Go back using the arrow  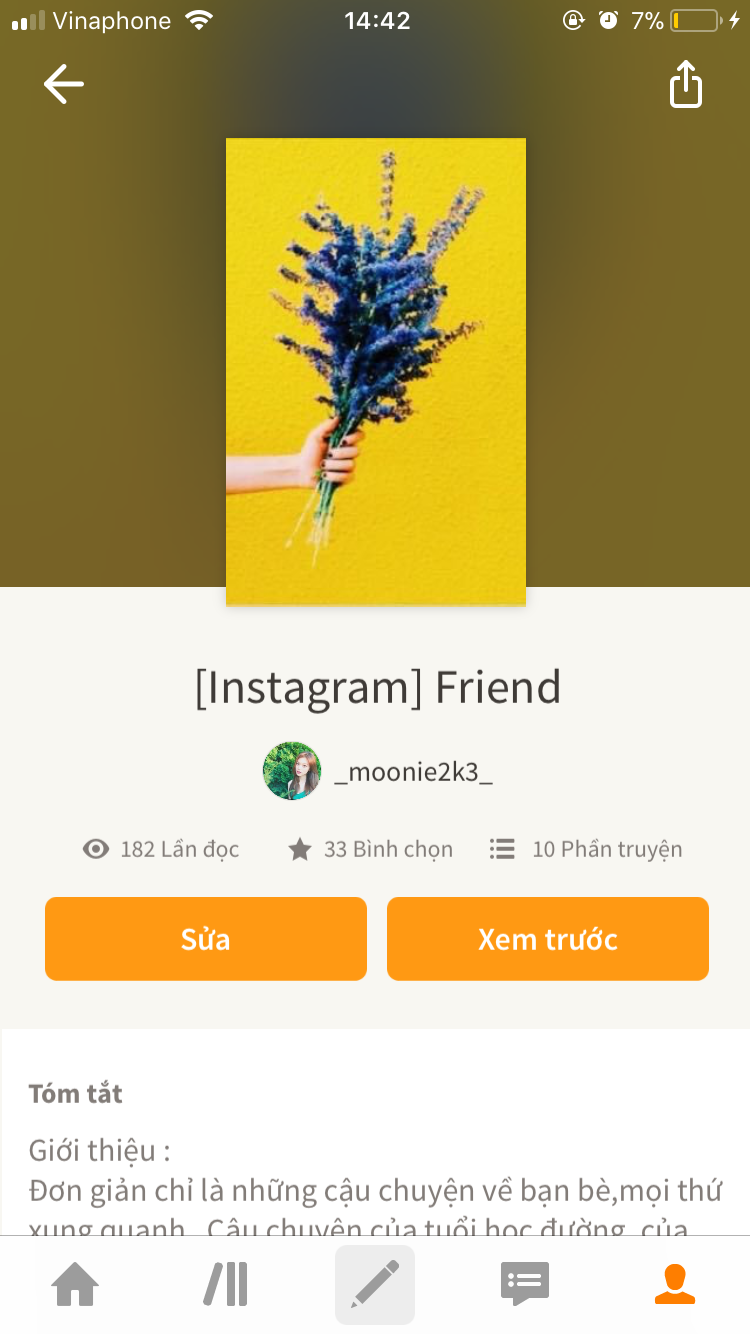[x=64, y=85]
